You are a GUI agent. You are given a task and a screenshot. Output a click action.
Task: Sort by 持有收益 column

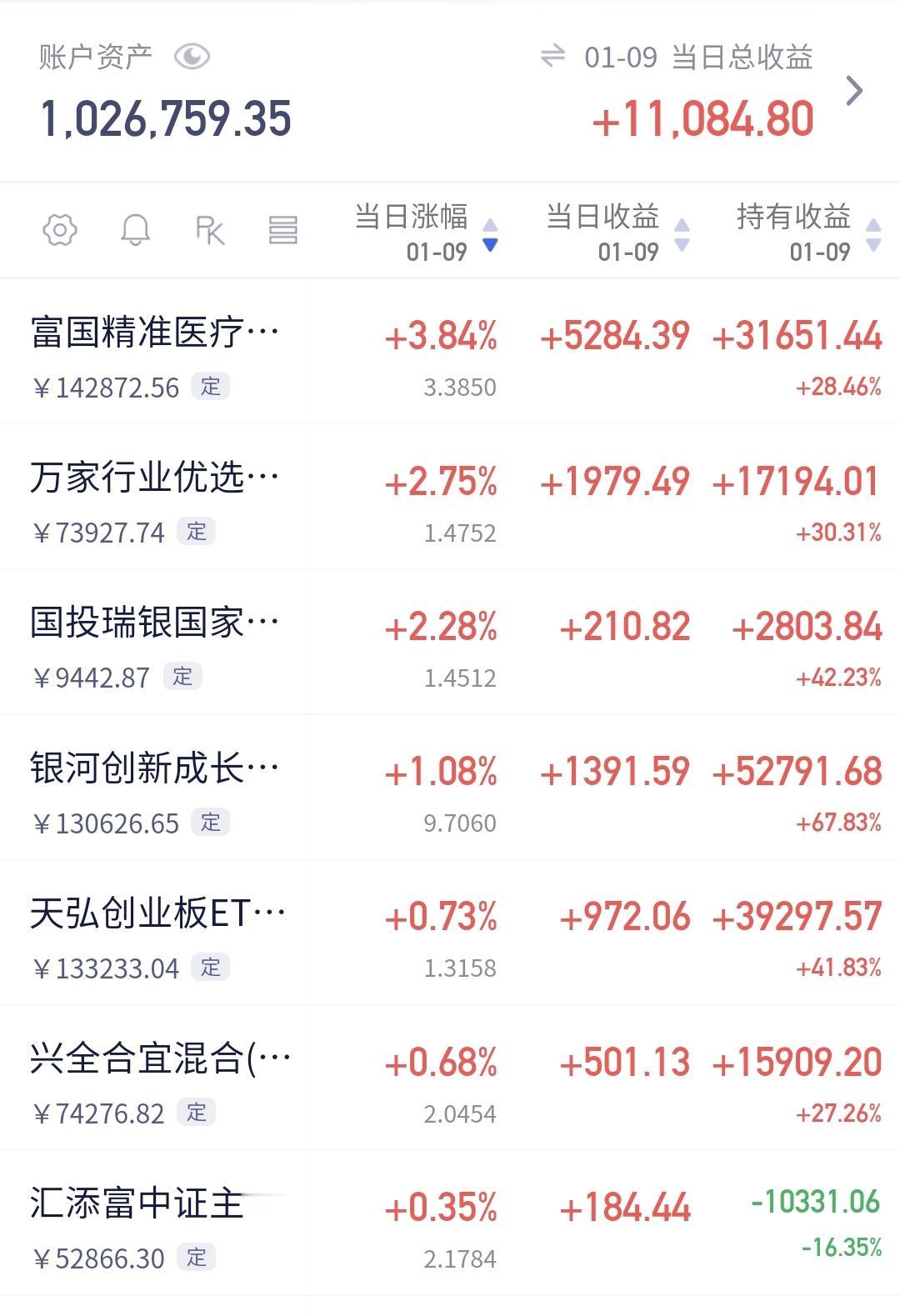coord(807,232)
